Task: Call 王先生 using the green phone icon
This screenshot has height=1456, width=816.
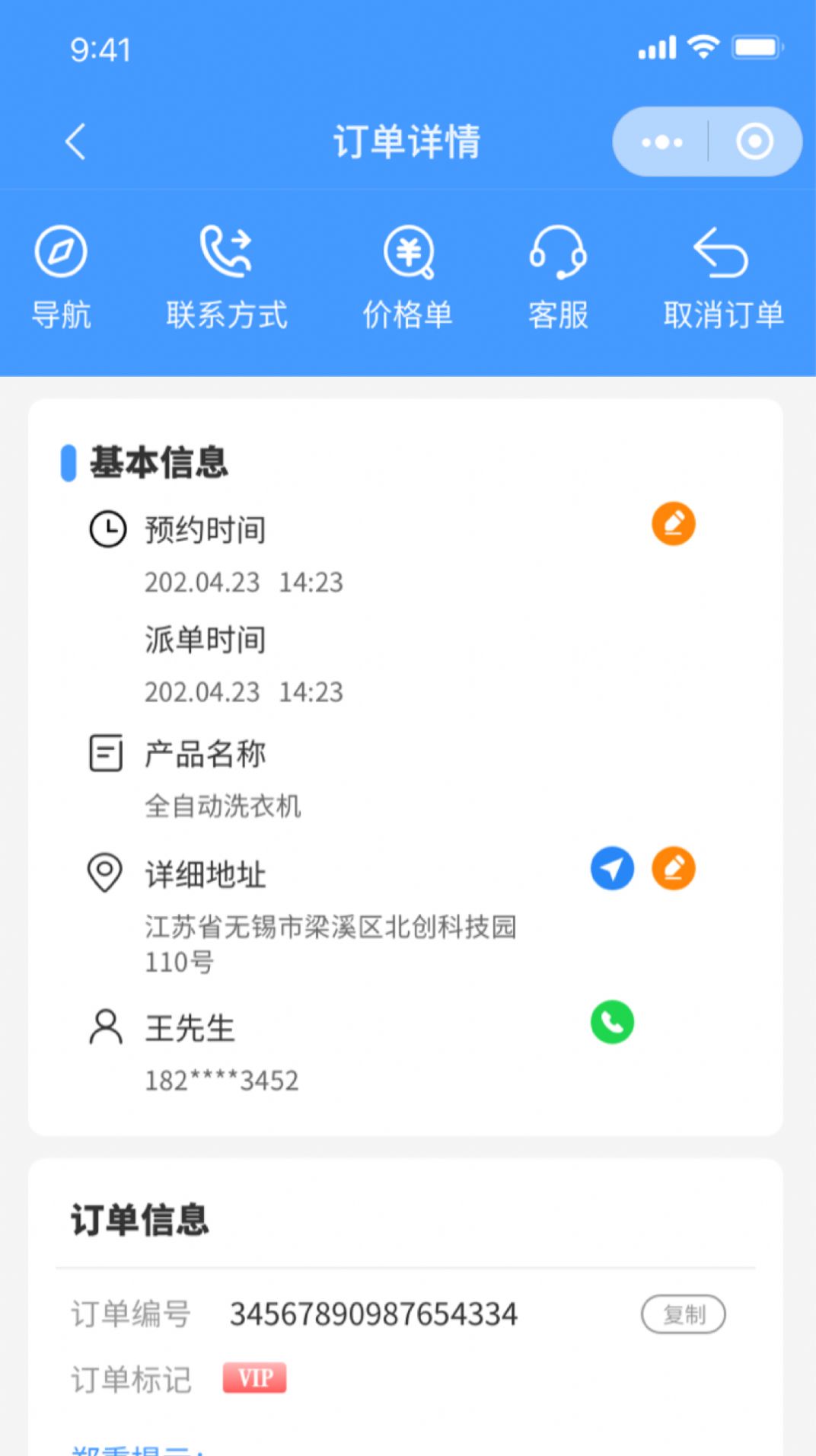Action: (x=612, y=1023)
